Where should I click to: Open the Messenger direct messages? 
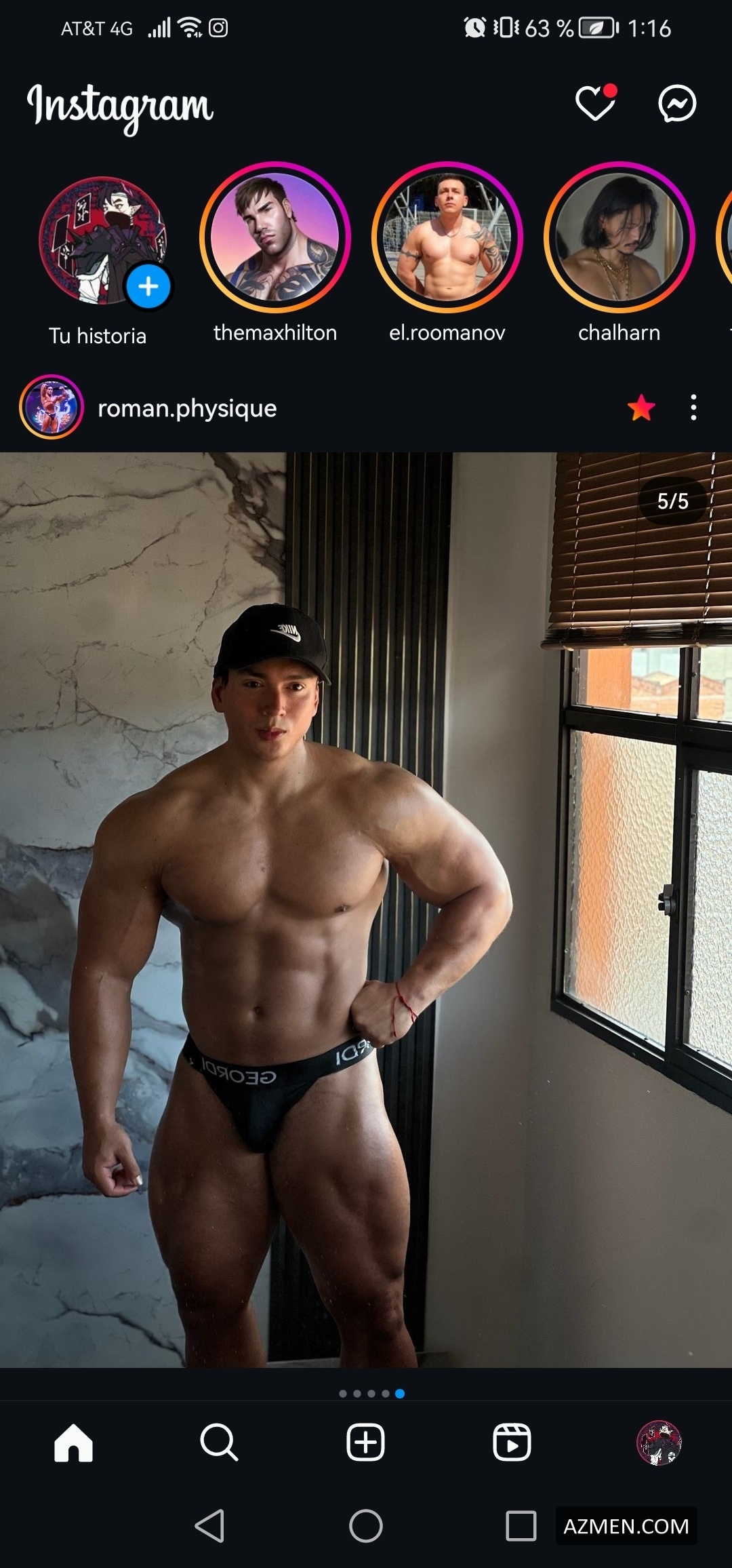[677, 104]
